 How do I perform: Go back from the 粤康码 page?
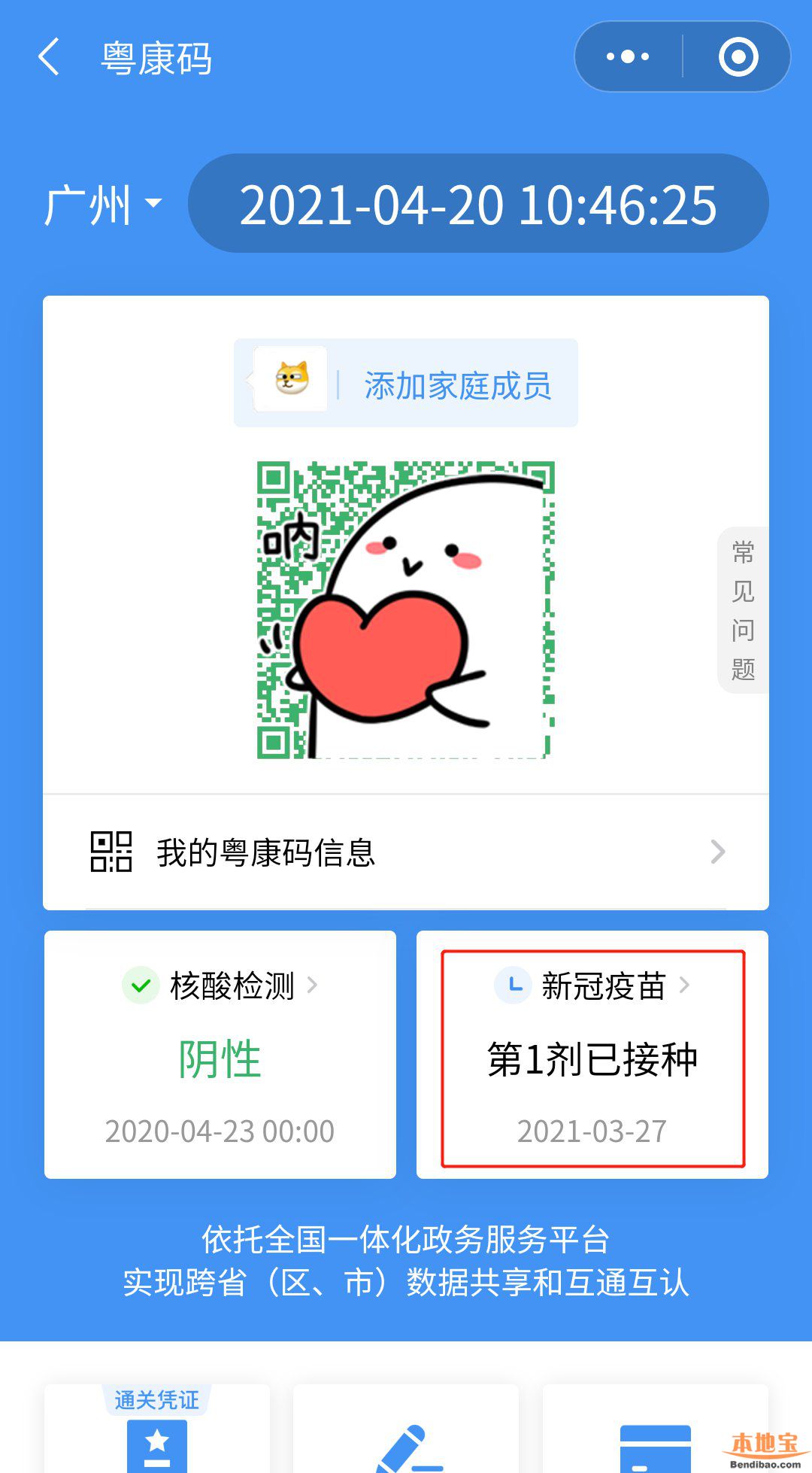point(50,58)
